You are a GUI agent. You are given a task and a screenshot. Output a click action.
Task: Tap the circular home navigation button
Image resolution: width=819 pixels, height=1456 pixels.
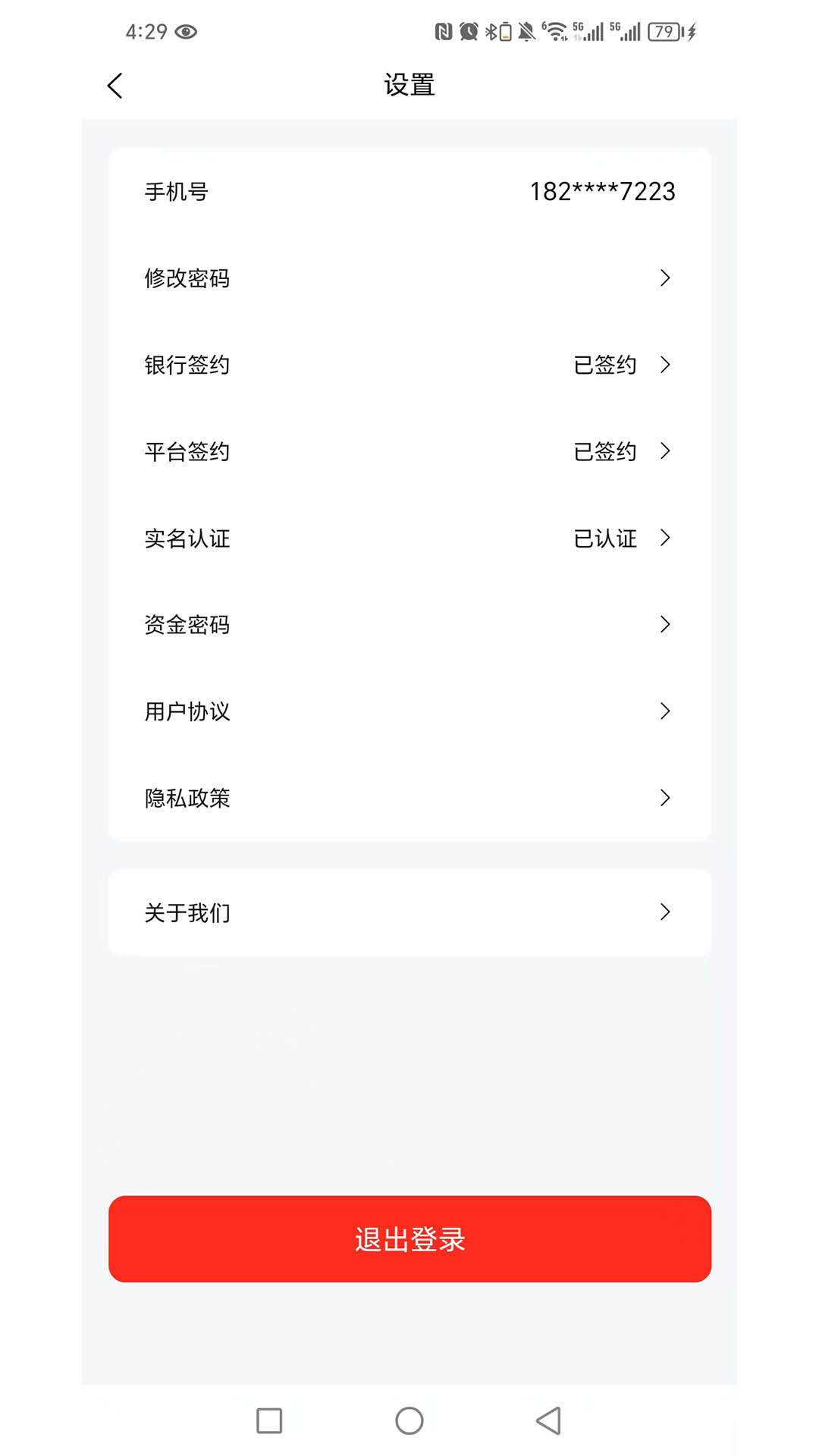pyautogui.click(x=409, y=1421)
